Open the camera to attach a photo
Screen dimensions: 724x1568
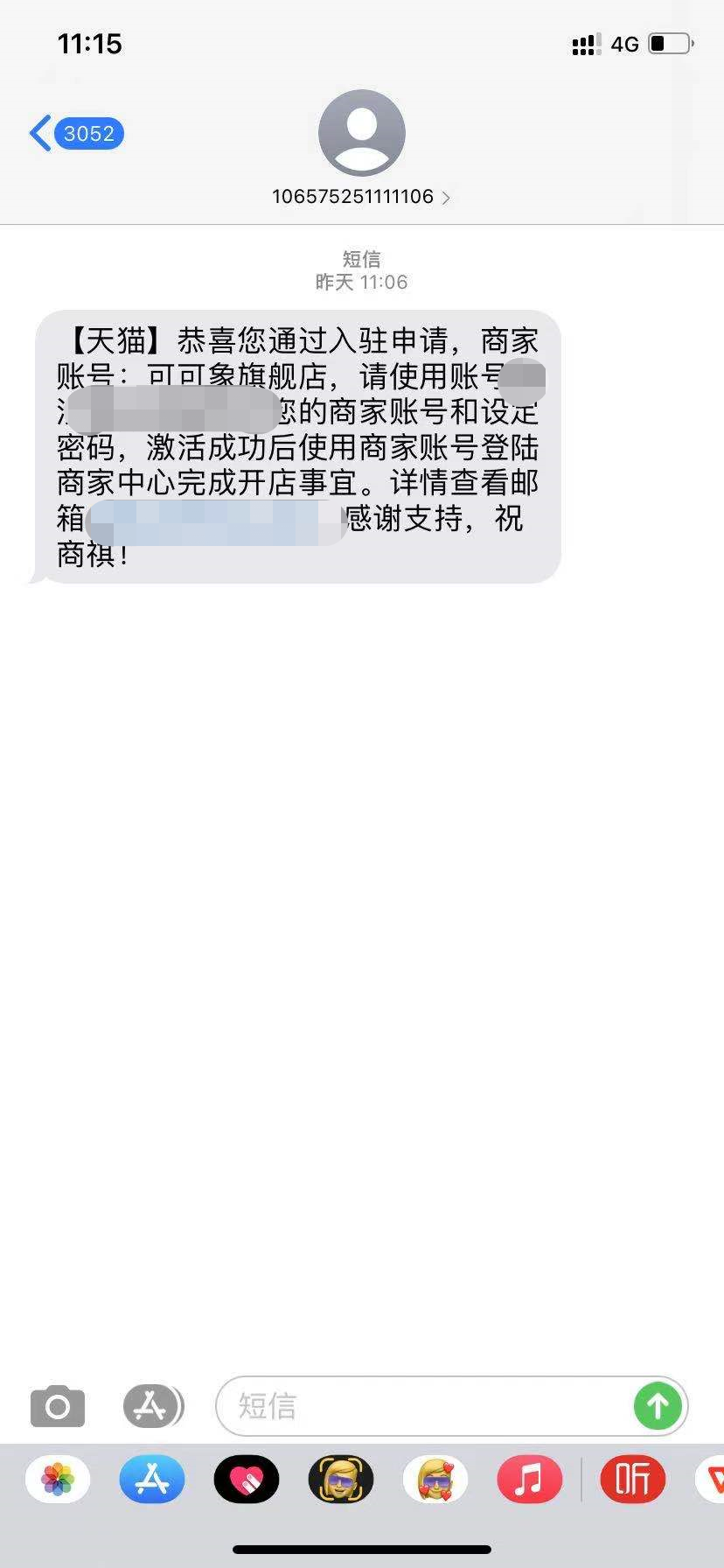click(58, 1407)
